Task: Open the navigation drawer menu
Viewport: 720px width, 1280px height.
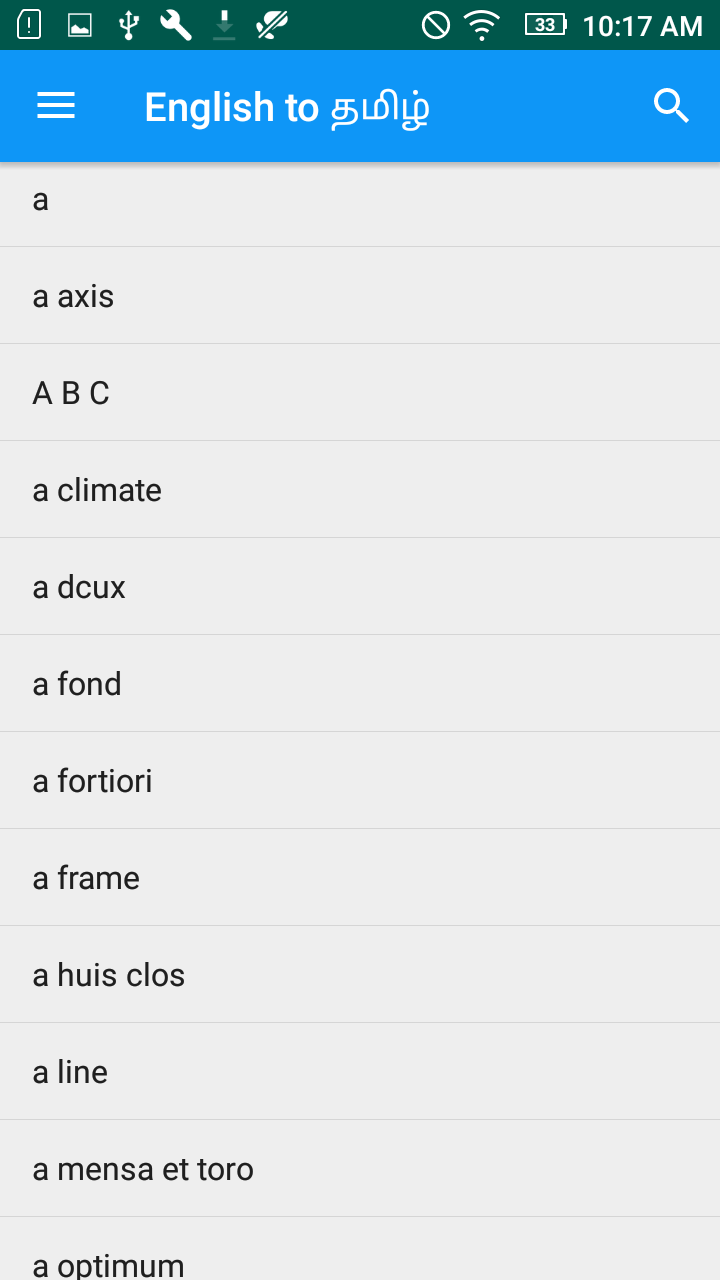Action: click(x=55, y=105)
